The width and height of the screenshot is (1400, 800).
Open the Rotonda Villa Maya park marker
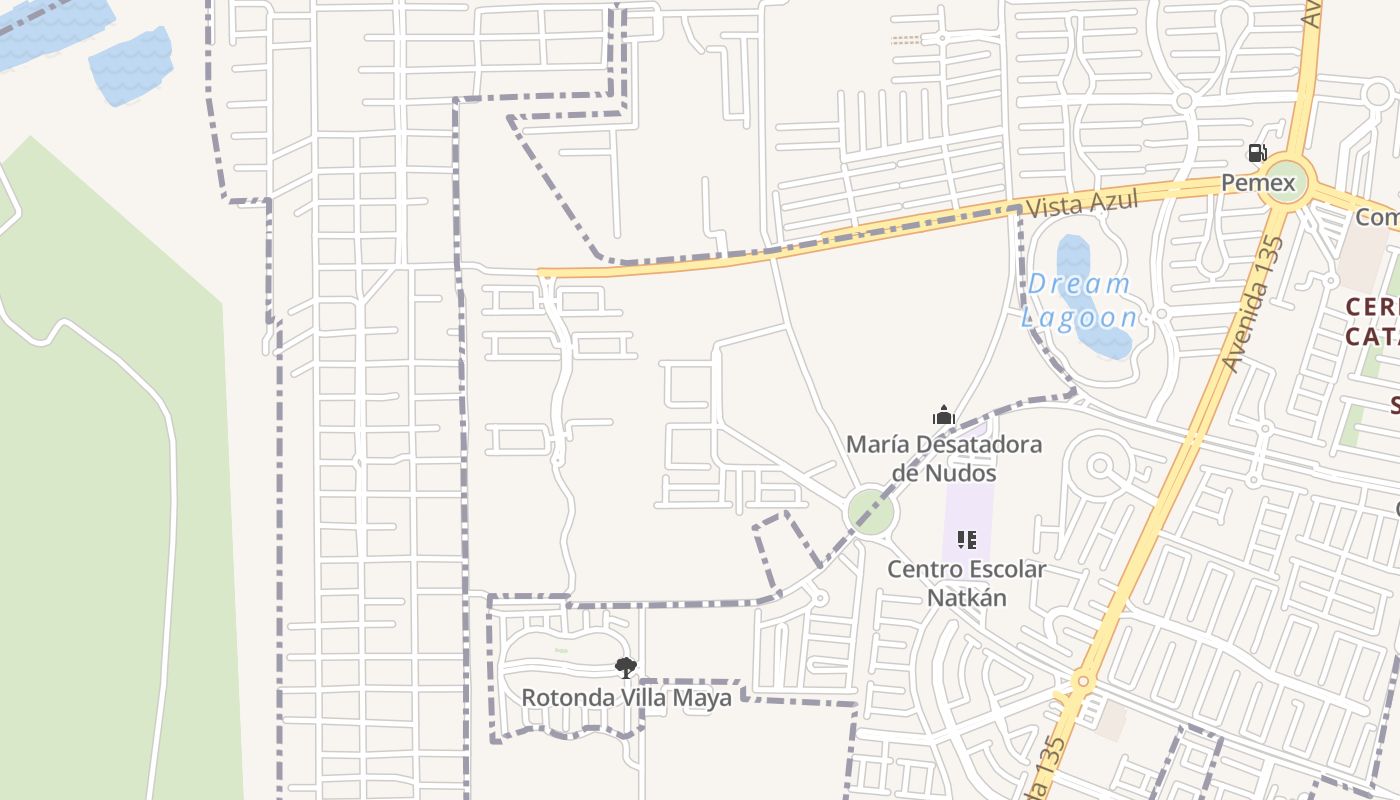[626, 667]
